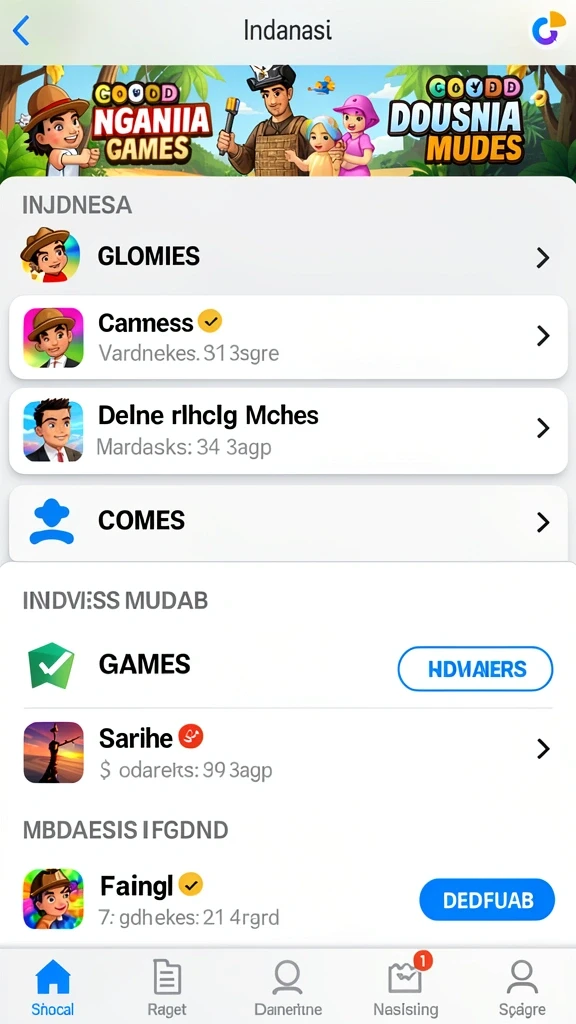Go back using the top-left arrow
576x1024 pixels.
coord(21,31)
